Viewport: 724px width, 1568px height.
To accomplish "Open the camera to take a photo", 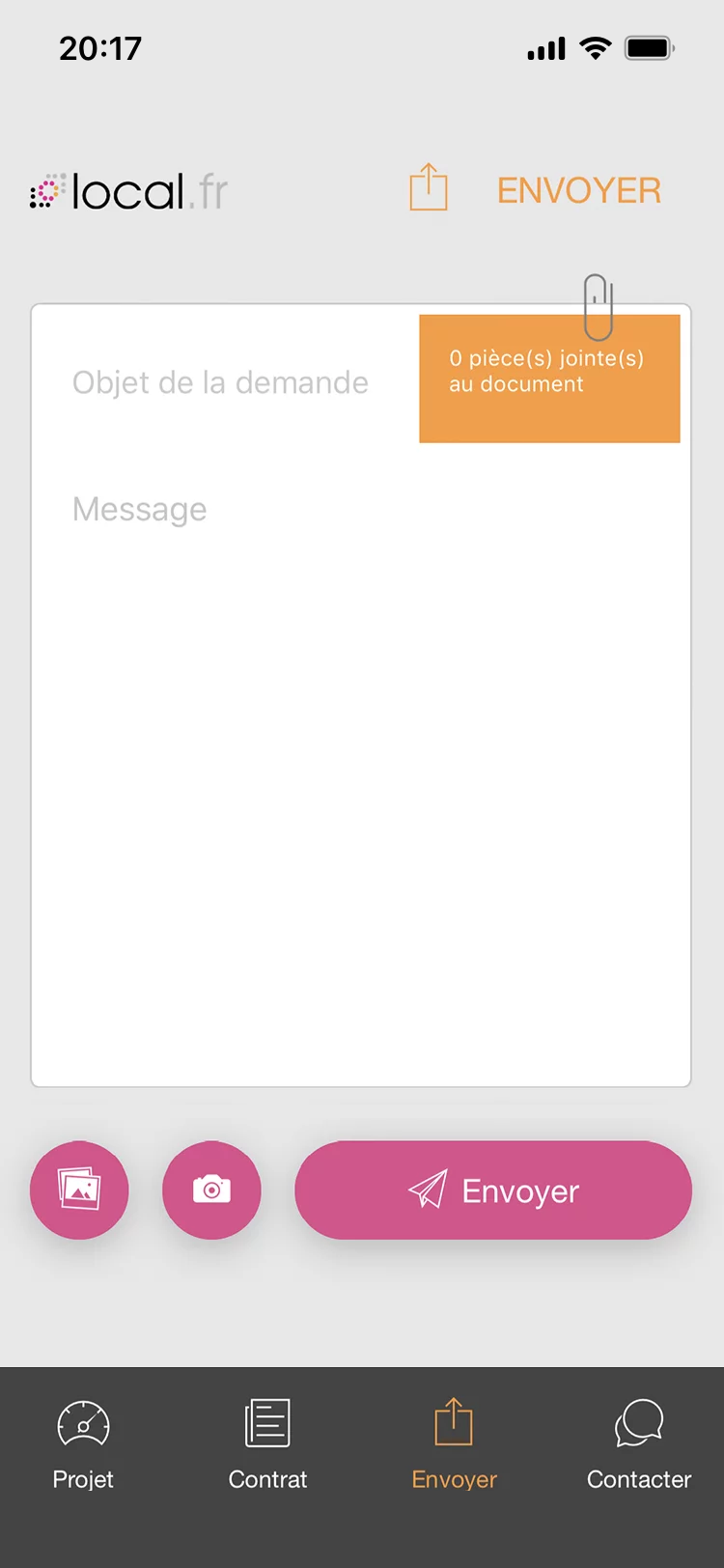I will tap(211, 1190).
